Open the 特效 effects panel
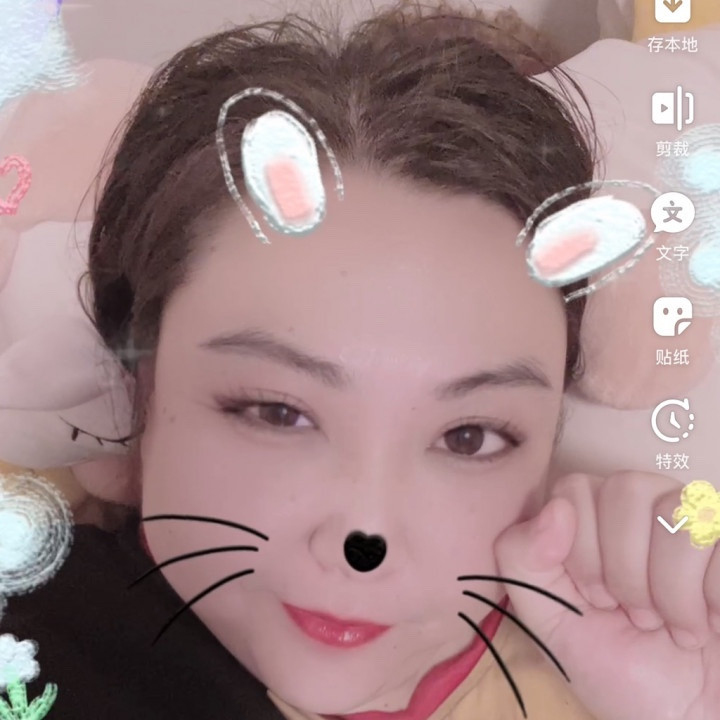This screenshot has height=720, width=720. (x=672, y=433)
